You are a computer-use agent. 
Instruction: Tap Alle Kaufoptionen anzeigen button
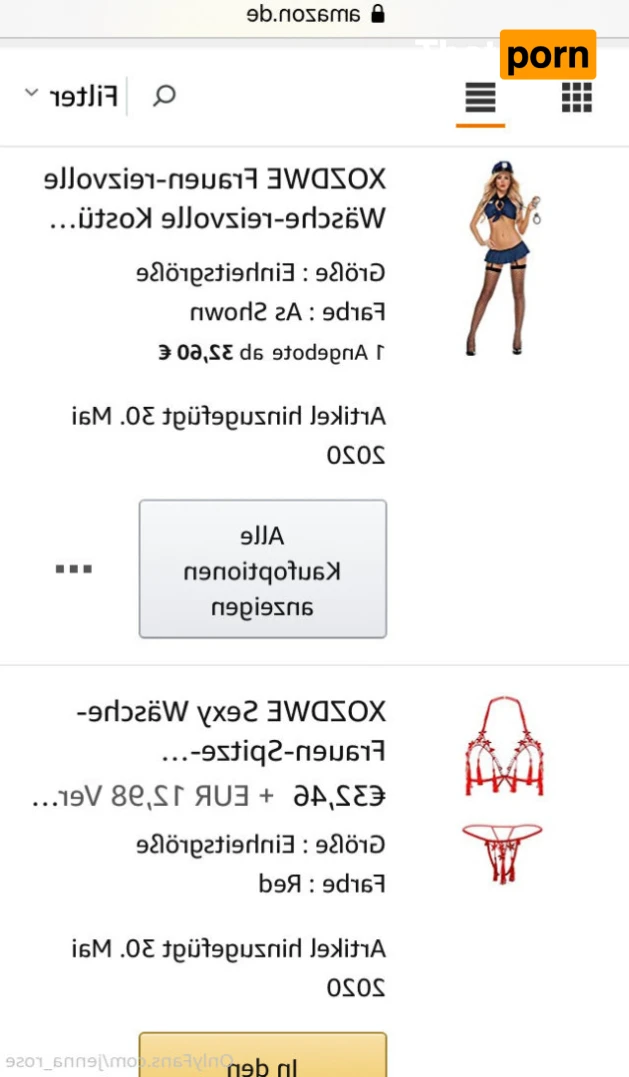coord(262,569)
